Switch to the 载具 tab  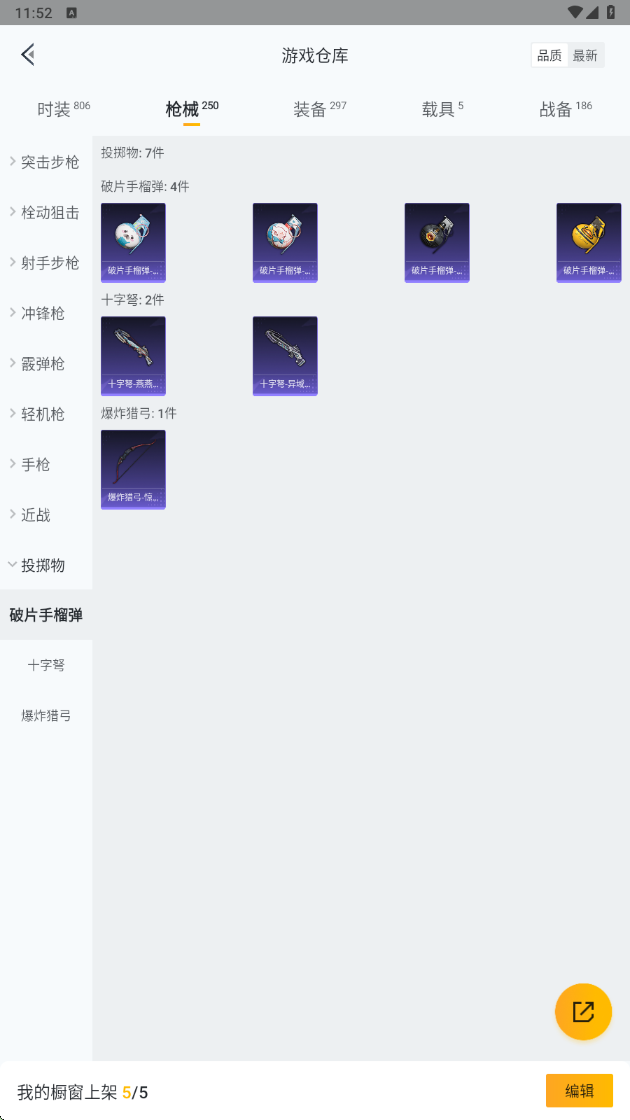coord(442,109)
